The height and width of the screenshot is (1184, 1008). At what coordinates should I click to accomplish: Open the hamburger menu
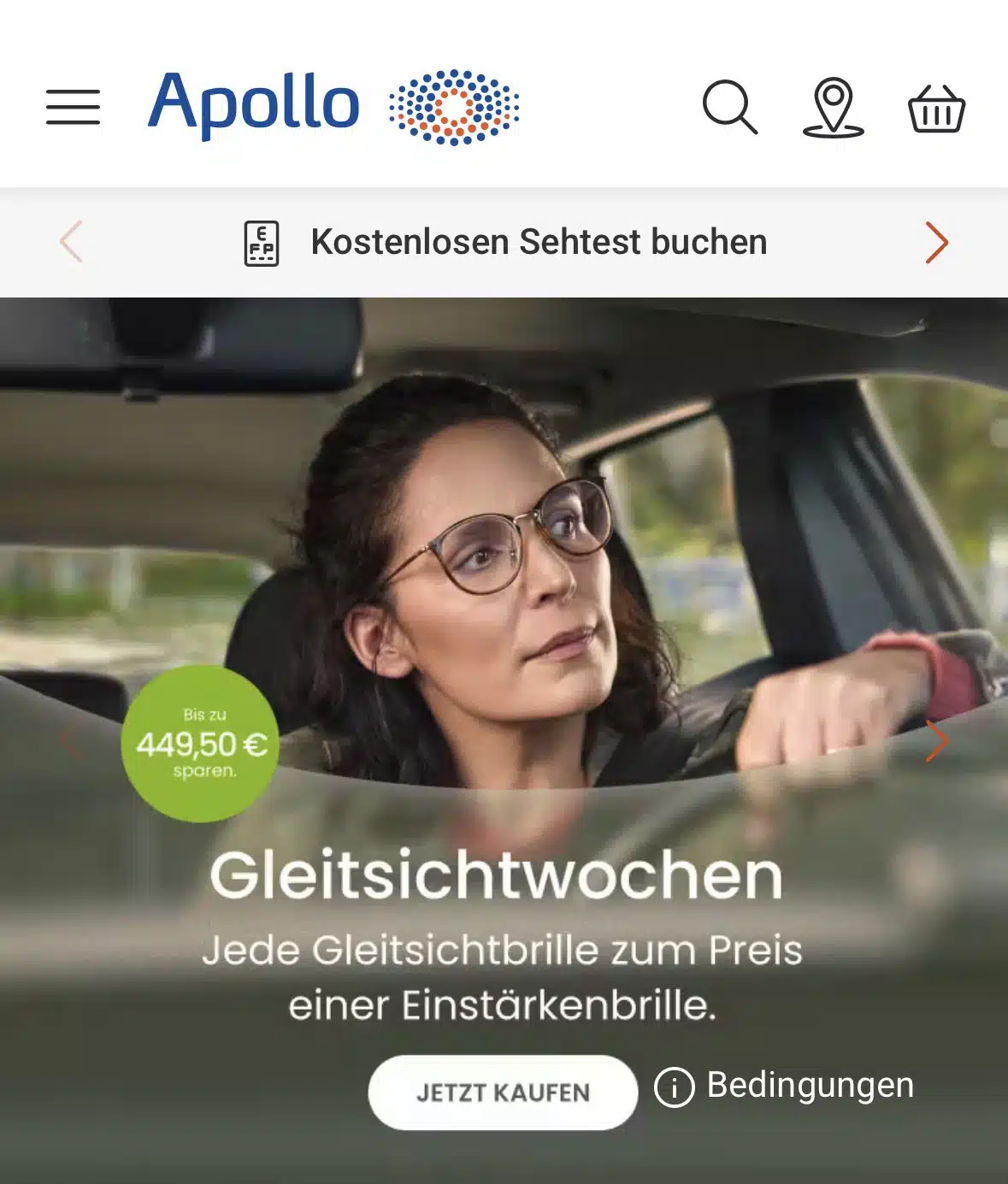coord(73,107)
